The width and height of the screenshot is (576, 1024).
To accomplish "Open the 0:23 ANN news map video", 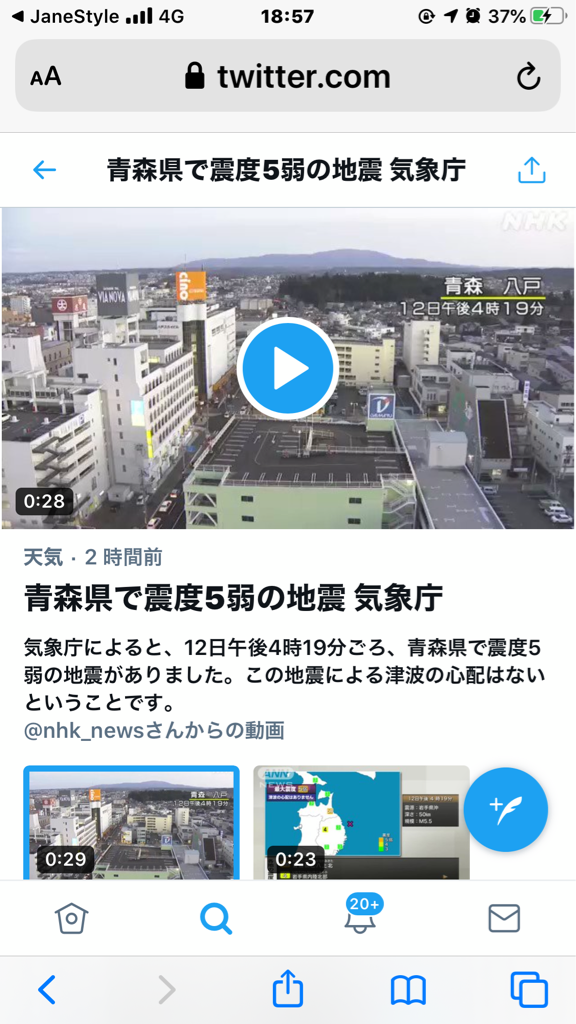I will click(x=361, y=823).
